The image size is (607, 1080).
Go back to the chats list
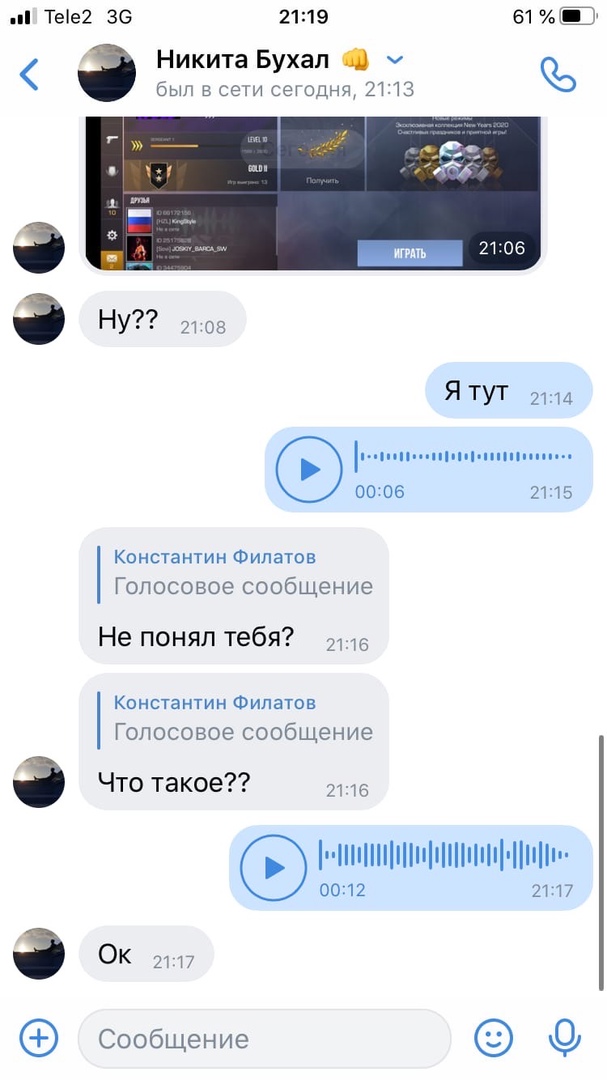pyautogui.click(x=30, y=73)
